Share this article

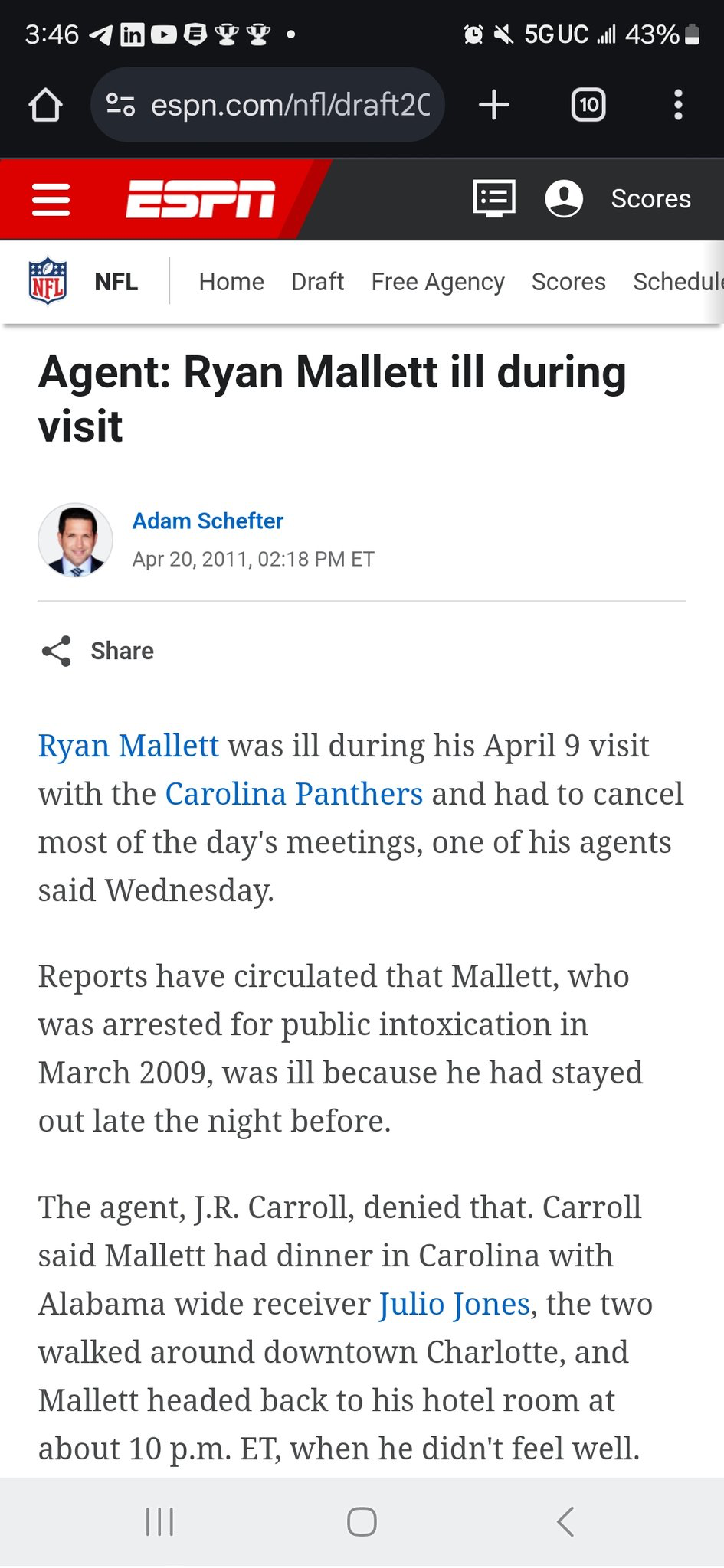(98, 651)
